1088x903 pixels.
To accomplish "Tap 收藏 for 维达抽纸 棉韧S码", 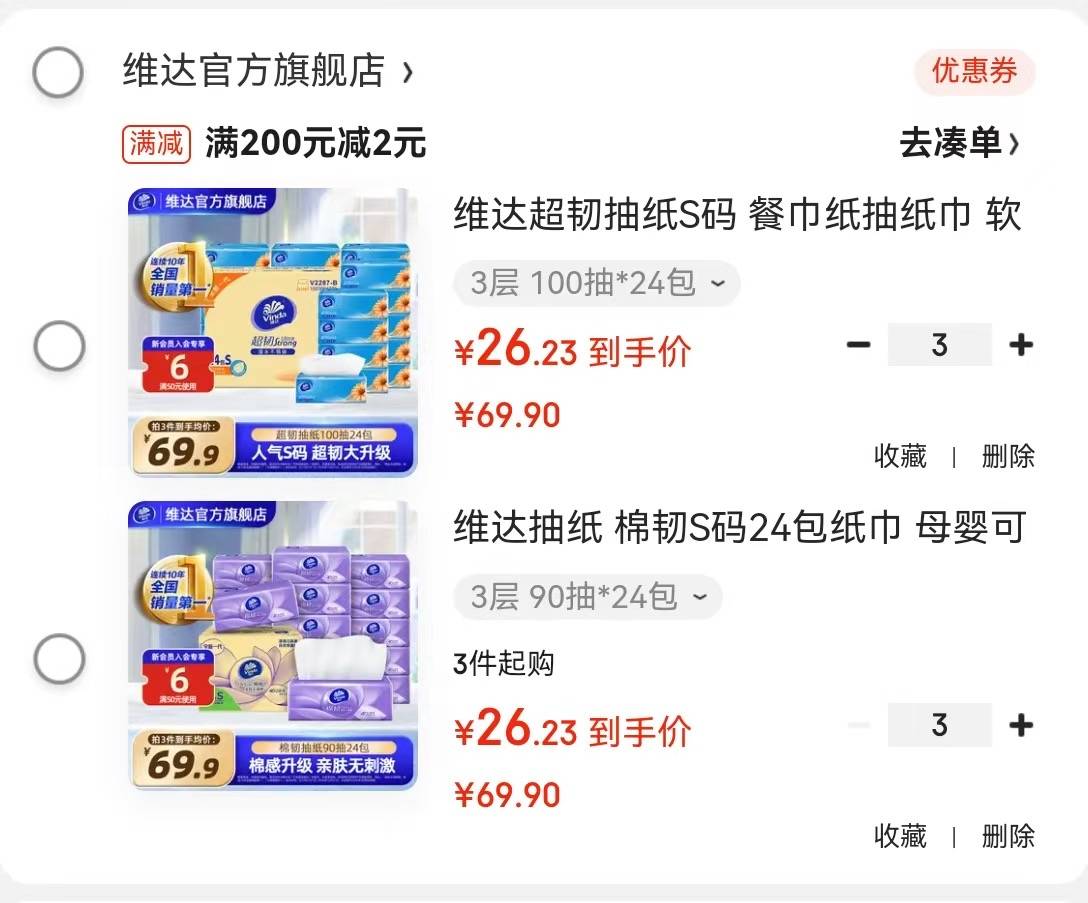I will (900, 836).
